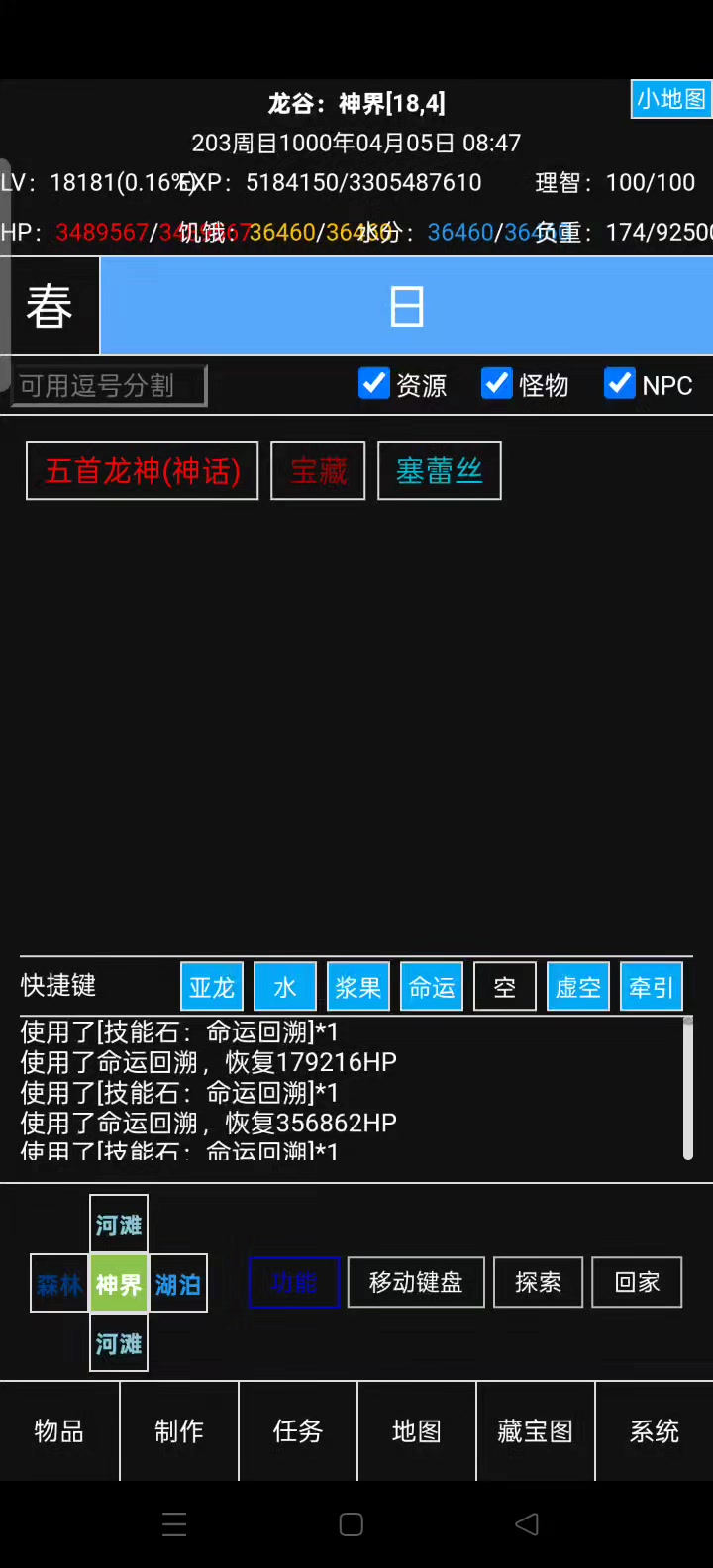The height and width of the screenshot is (1568, 713).
Task: Go to the 森林 tile
Action: pos(59,1284)
